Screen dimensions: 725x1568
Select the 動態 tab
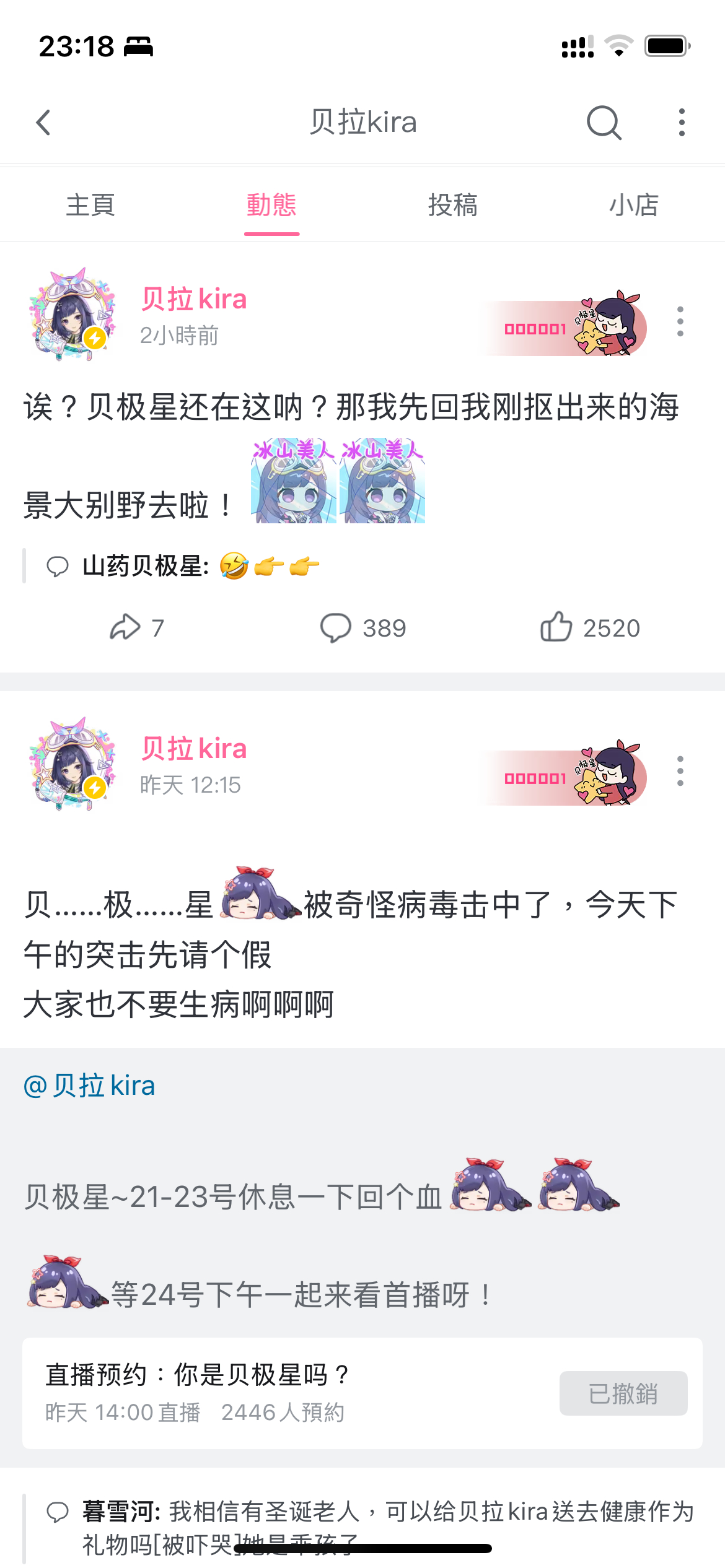(x=271, y=205)
